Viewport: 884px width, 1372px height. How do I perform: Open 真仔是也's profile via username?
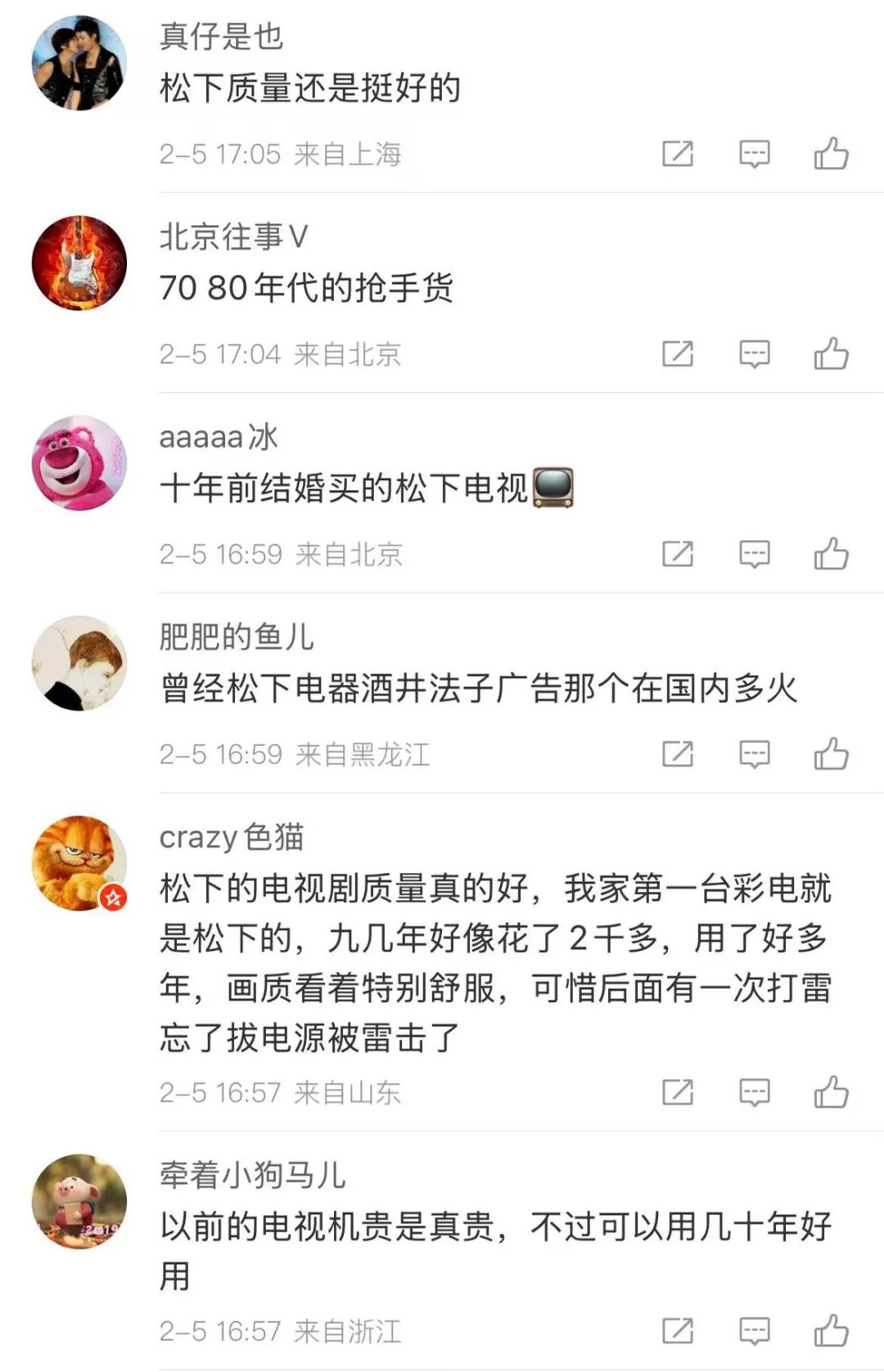tap(221, 37)
